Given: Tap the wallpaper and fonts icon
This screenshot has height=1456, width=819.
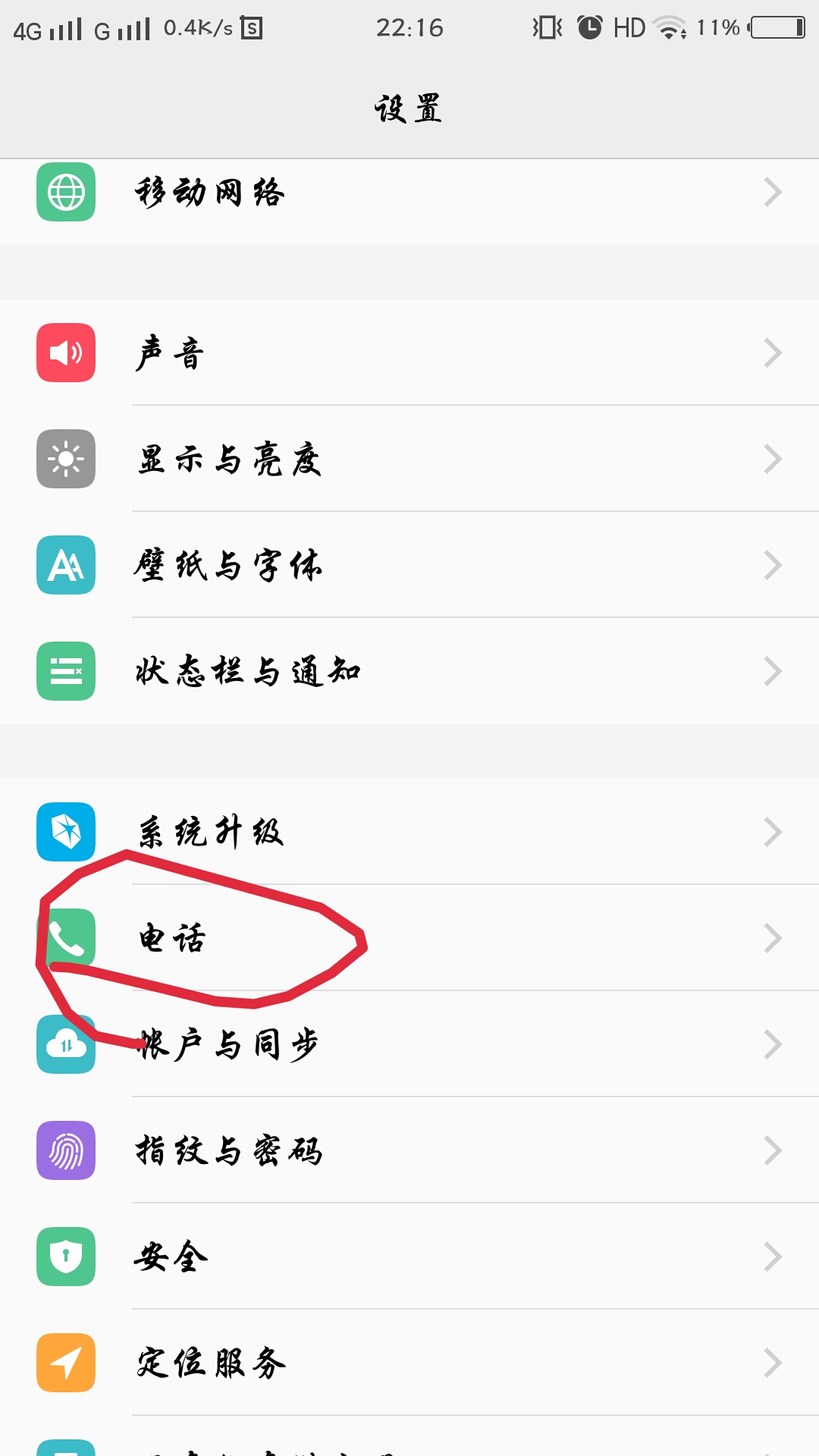Looking at the screenshot, I should [x=65, y=566].
